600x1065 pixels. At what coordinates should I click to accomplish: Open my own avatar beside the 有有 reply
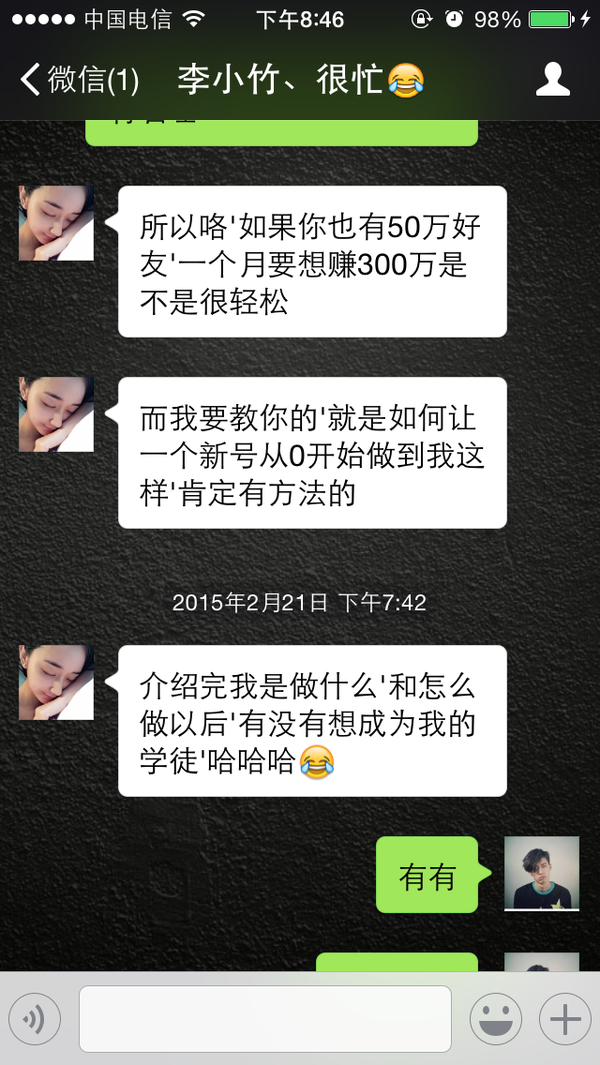click(x=541, y=873)
